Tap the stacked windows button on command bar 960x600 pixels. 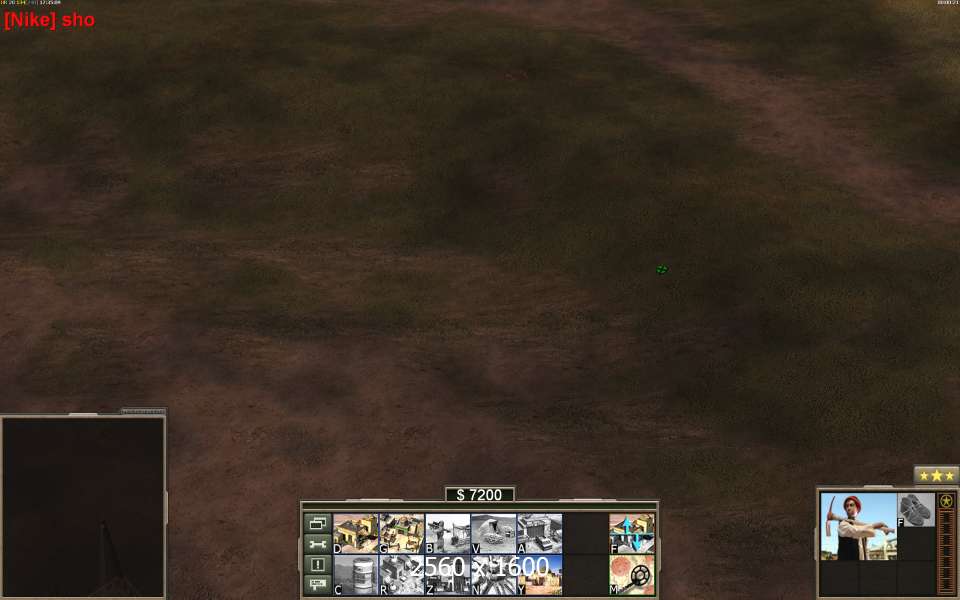[x=317, y=523]
